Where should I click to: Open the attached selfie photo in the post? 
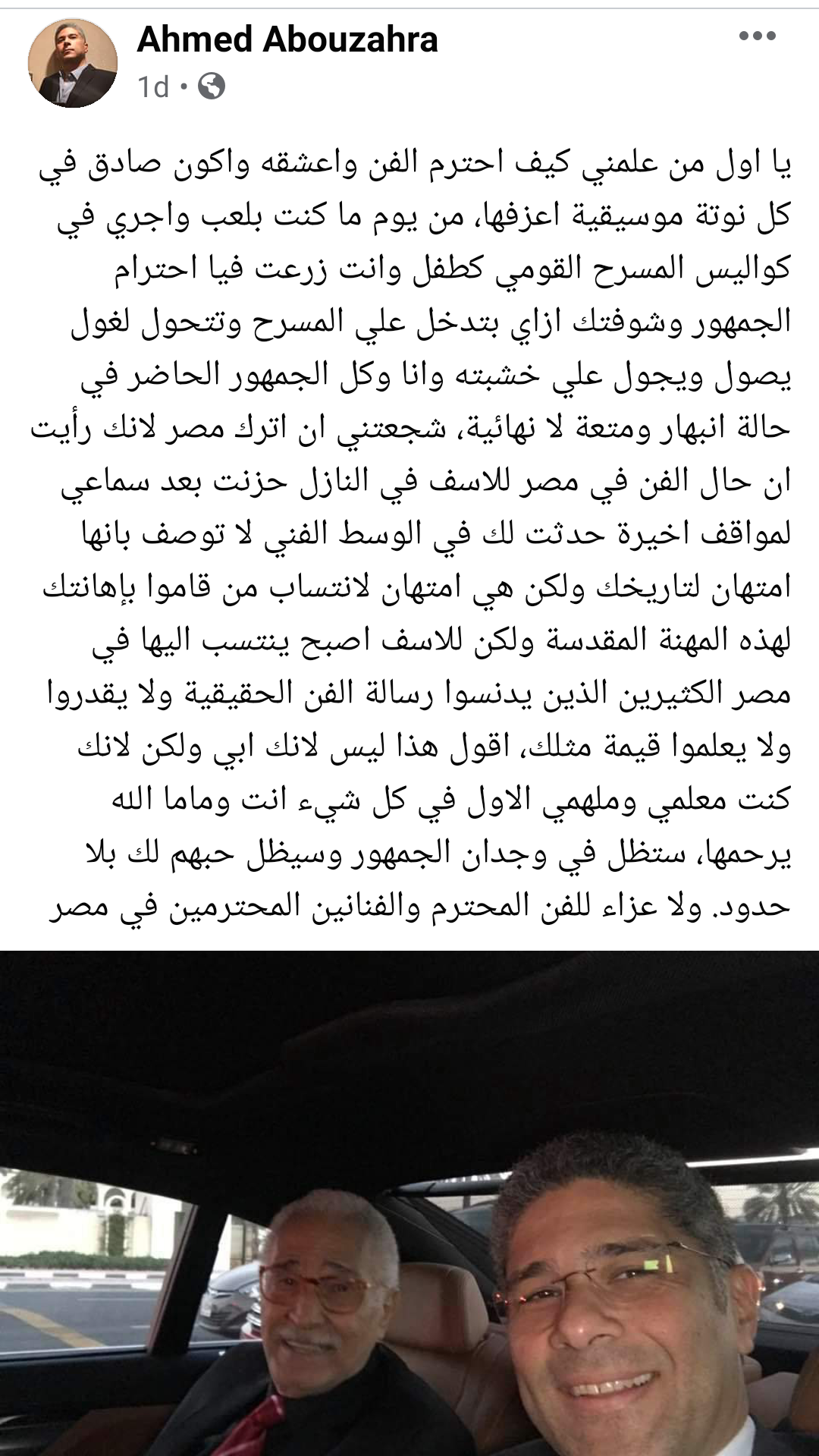tap(409, 1203)
